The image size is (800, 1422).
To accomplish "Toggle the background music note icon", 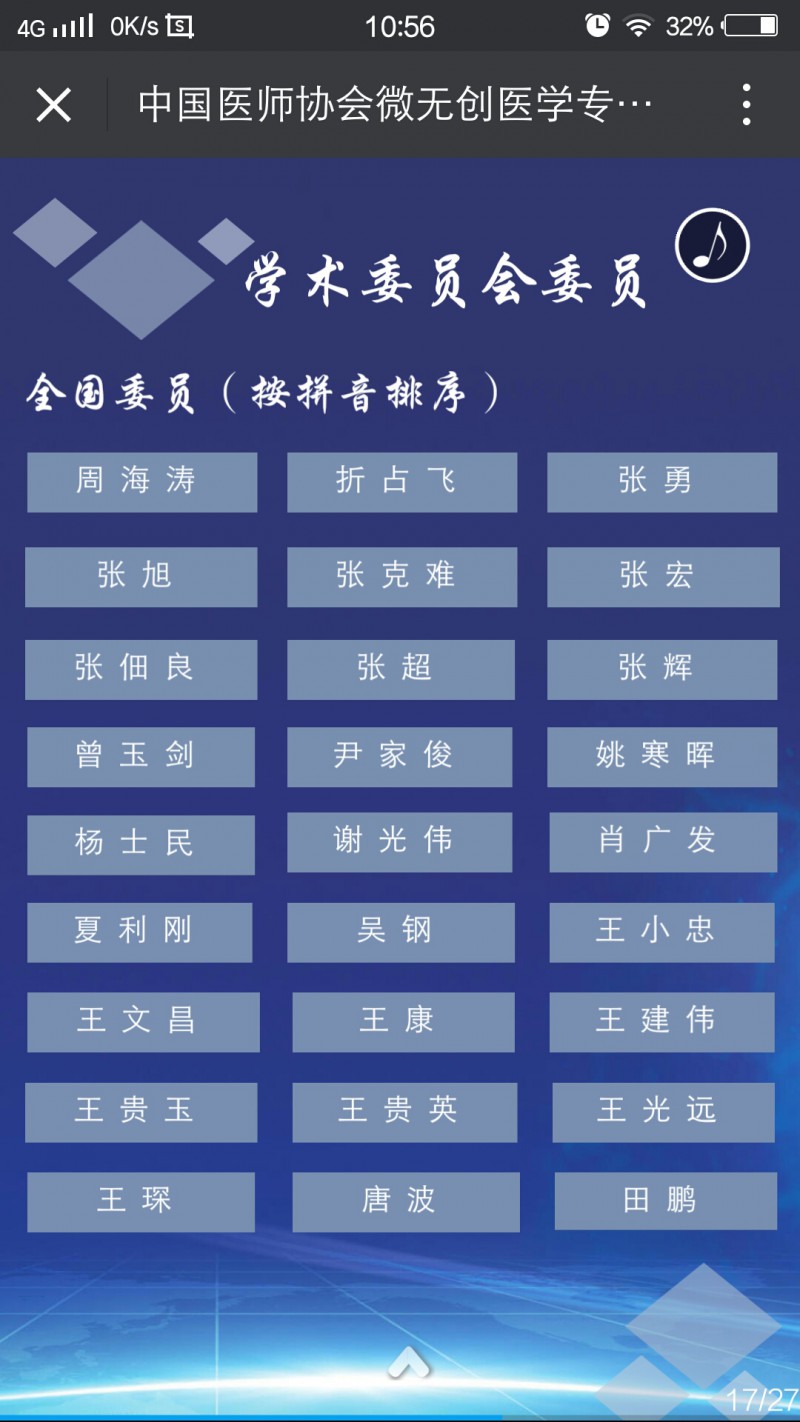I will pyautogui.click(x=712, y=245).
